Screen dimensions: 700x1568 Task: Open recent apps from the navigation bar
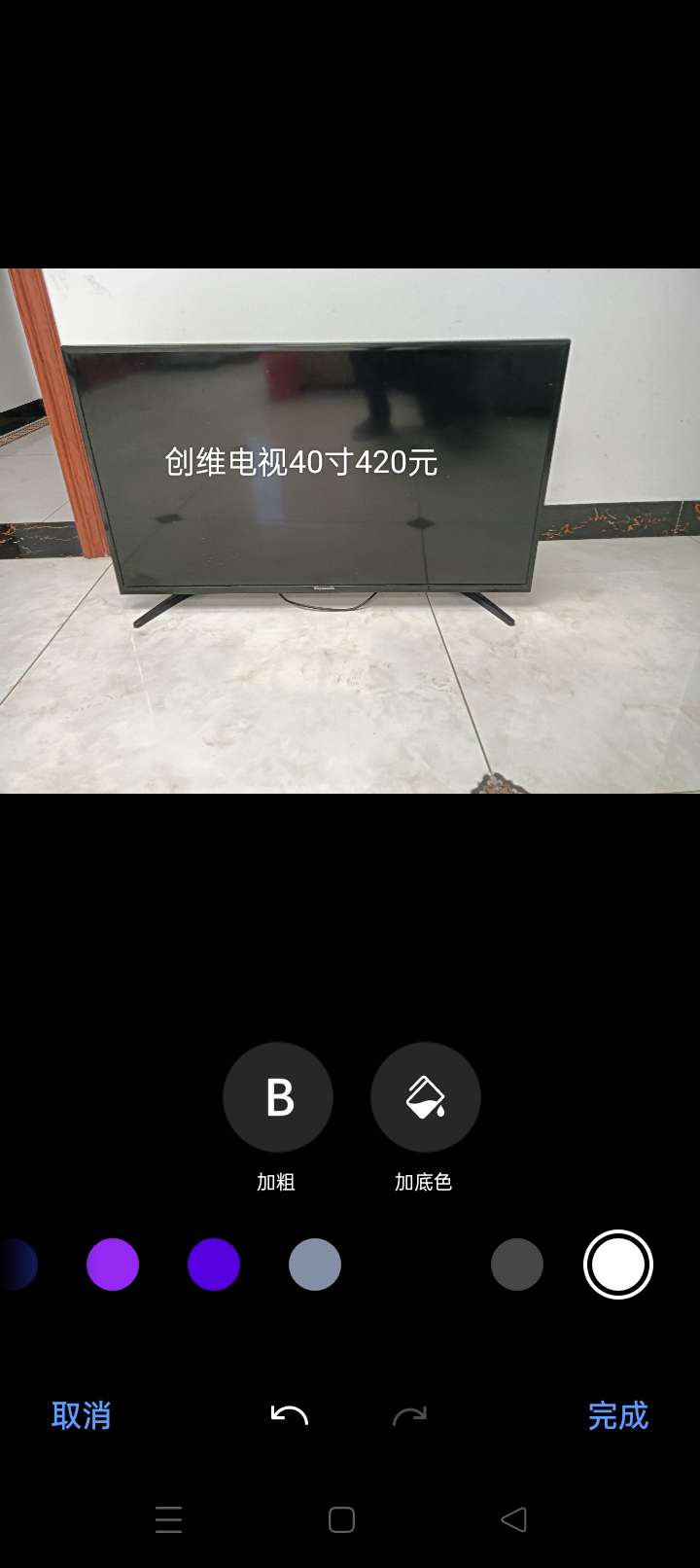tap(169, 1519)
